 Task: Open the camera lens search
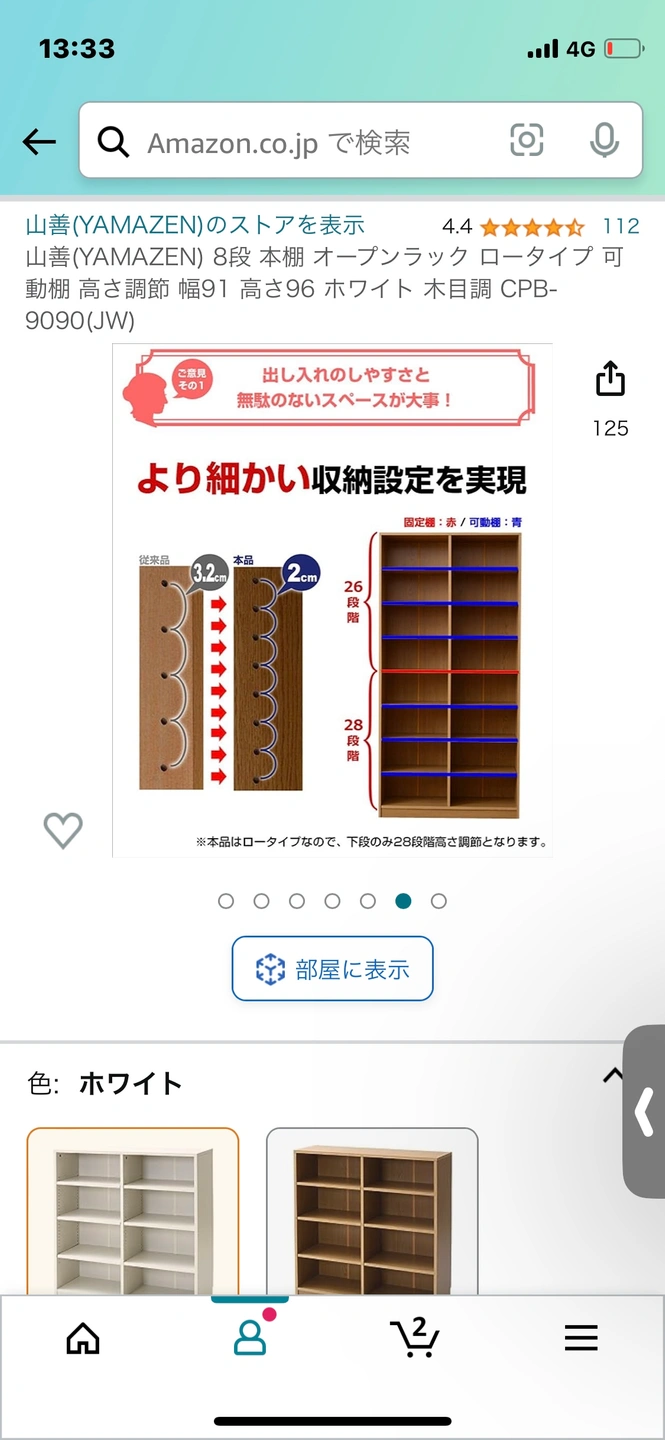[x=526, y=140]
